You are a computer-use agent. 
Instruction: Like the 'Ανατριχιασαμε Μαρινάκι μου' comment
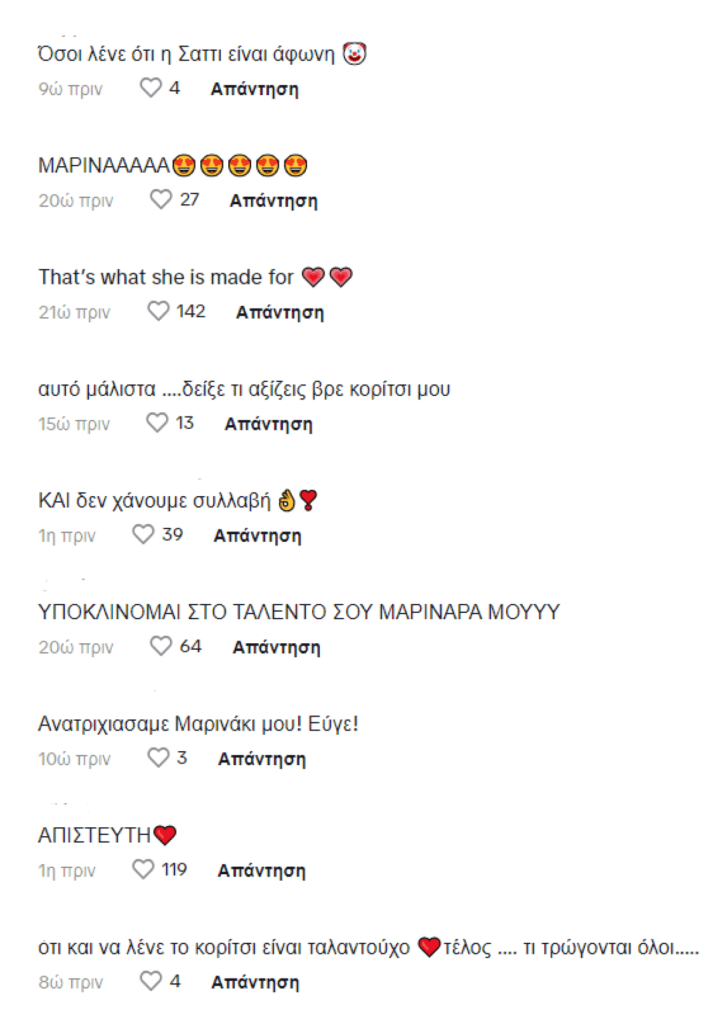(x=157, y=758)
